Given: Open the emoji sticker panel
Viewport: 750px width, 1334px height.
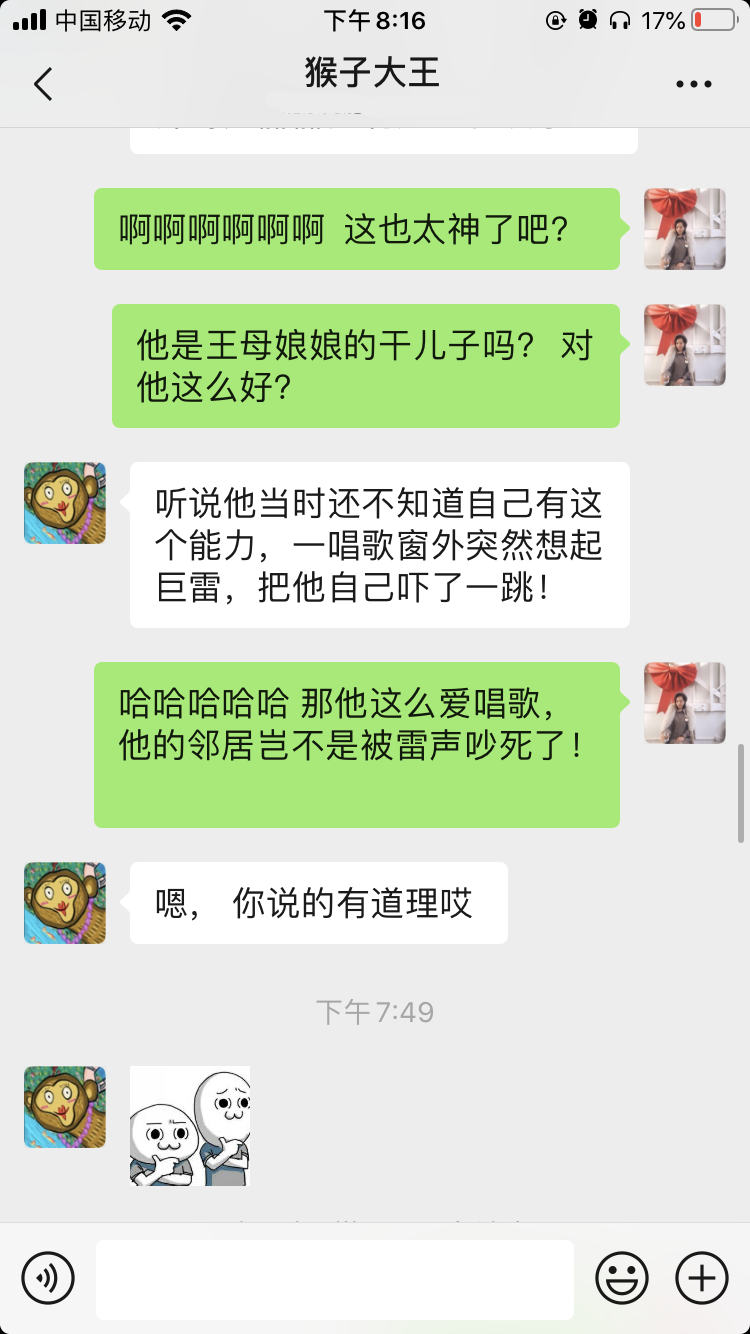Looking at the screenshot, I should click(x=622, y=1277).
